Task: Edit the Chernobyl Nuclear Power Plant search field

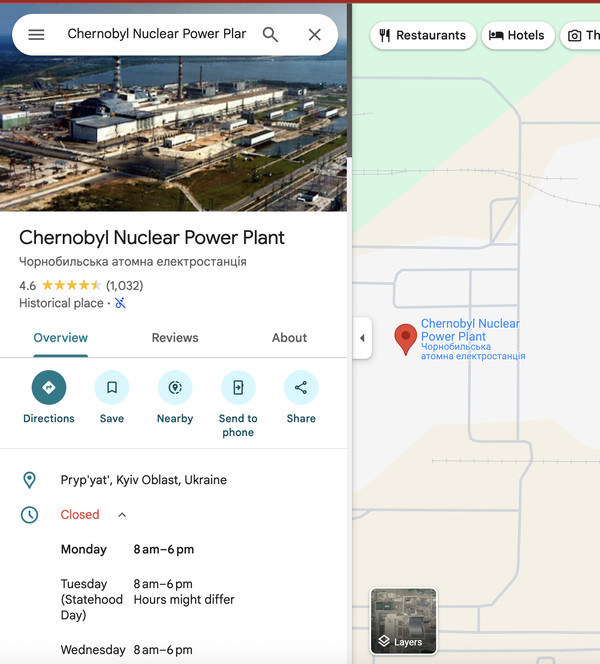Action: [156, 34]
